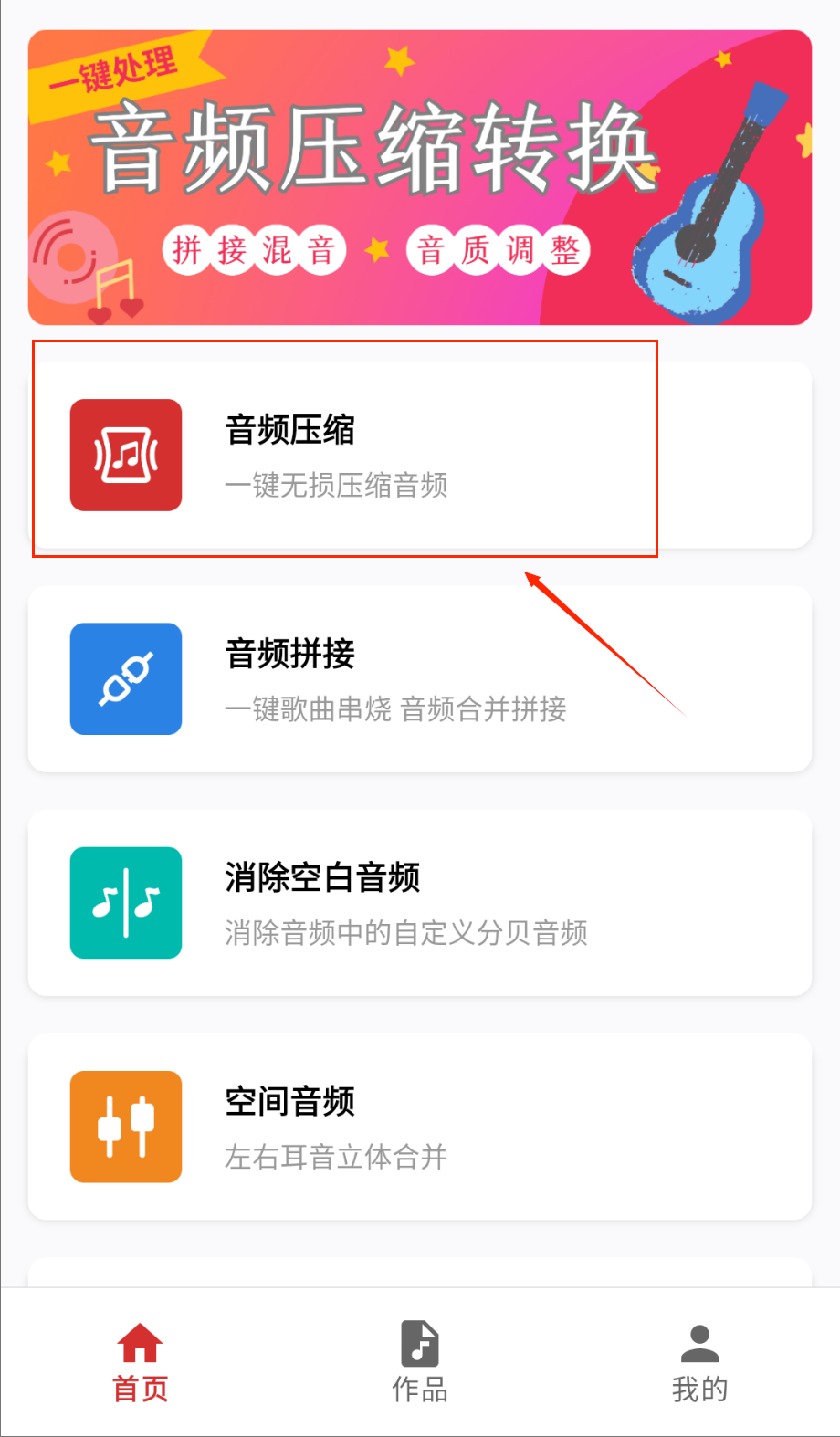This screenshot has height=1437, width=840.
Task: Open the 空间音频 spatial audio tool
Action: (419, 1127)
